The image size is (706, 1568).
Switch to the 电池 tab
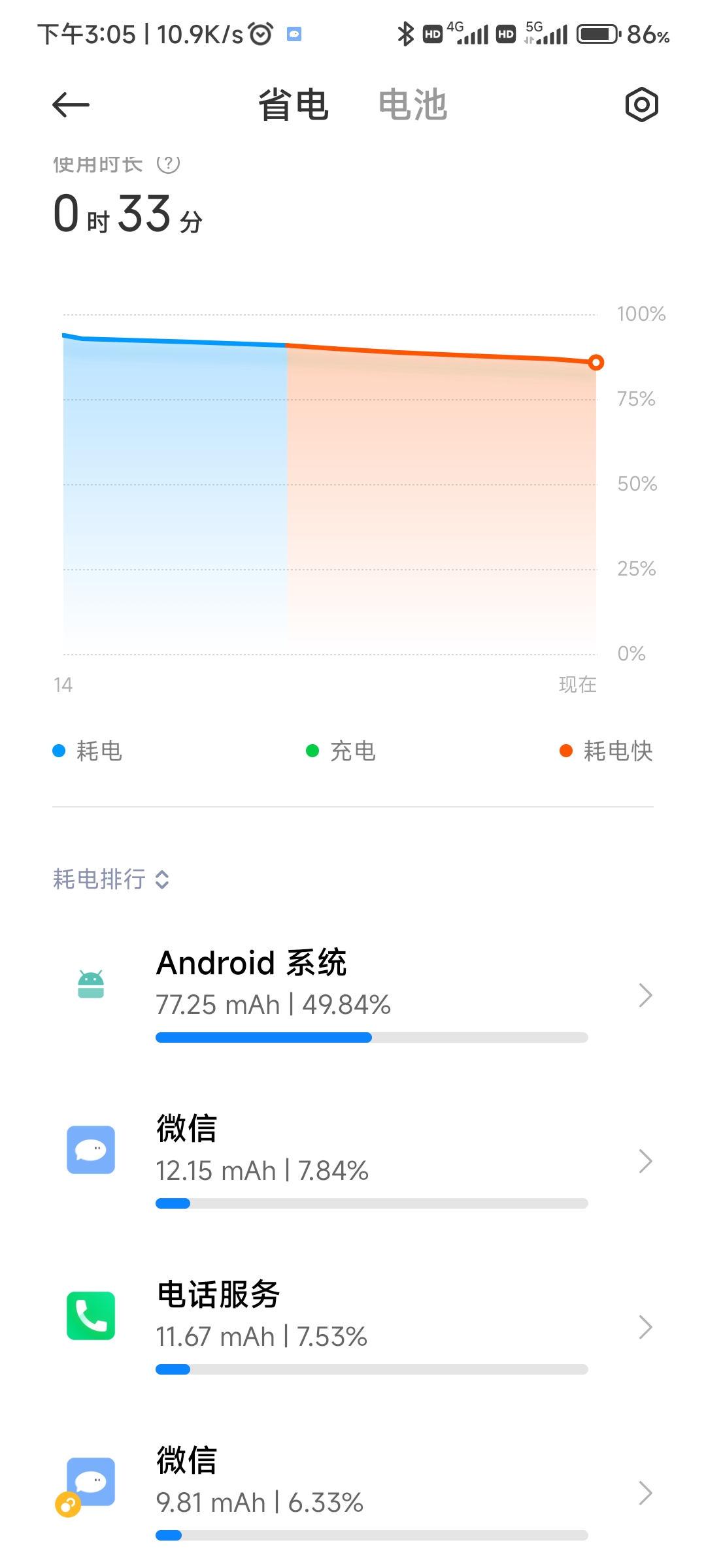point(412,105)
